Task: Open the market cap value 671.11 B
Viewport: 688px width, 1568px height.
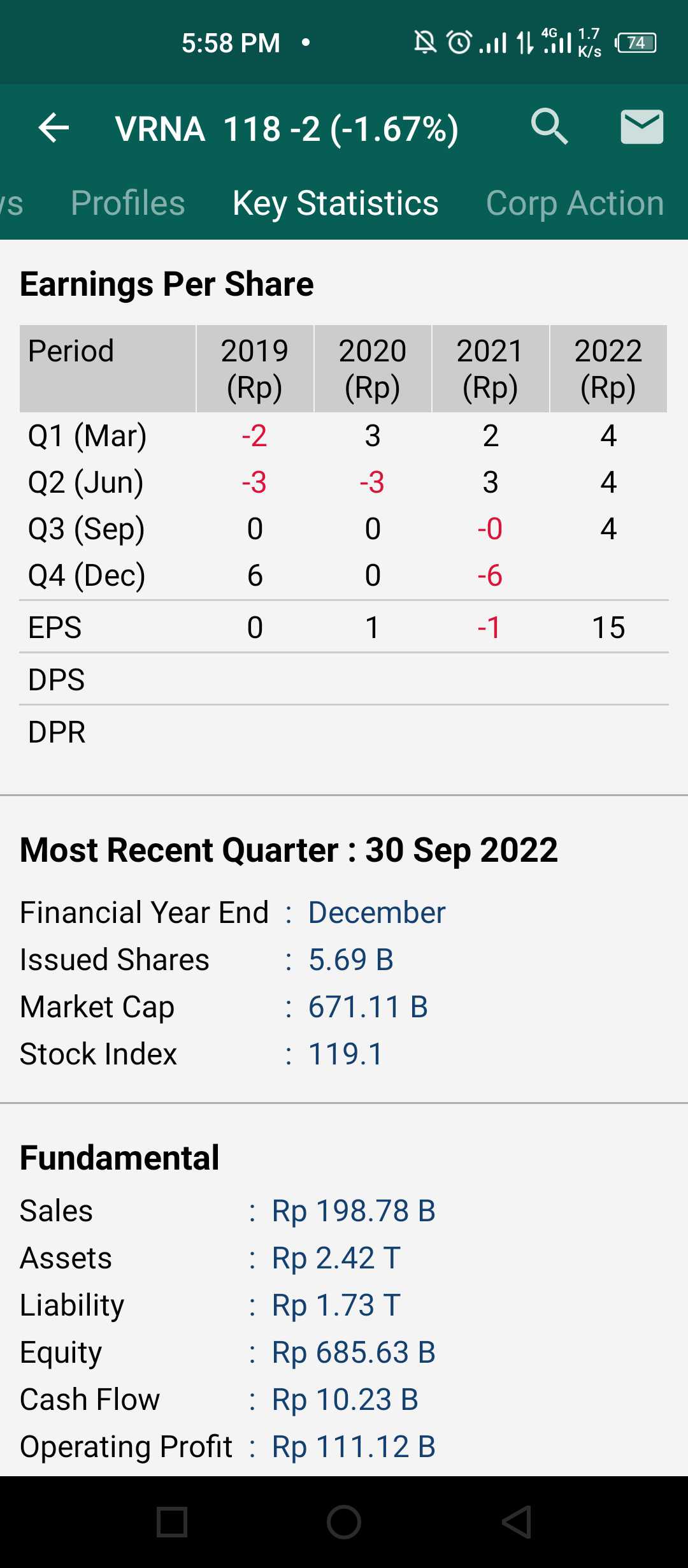Action: click(368, 1006)
